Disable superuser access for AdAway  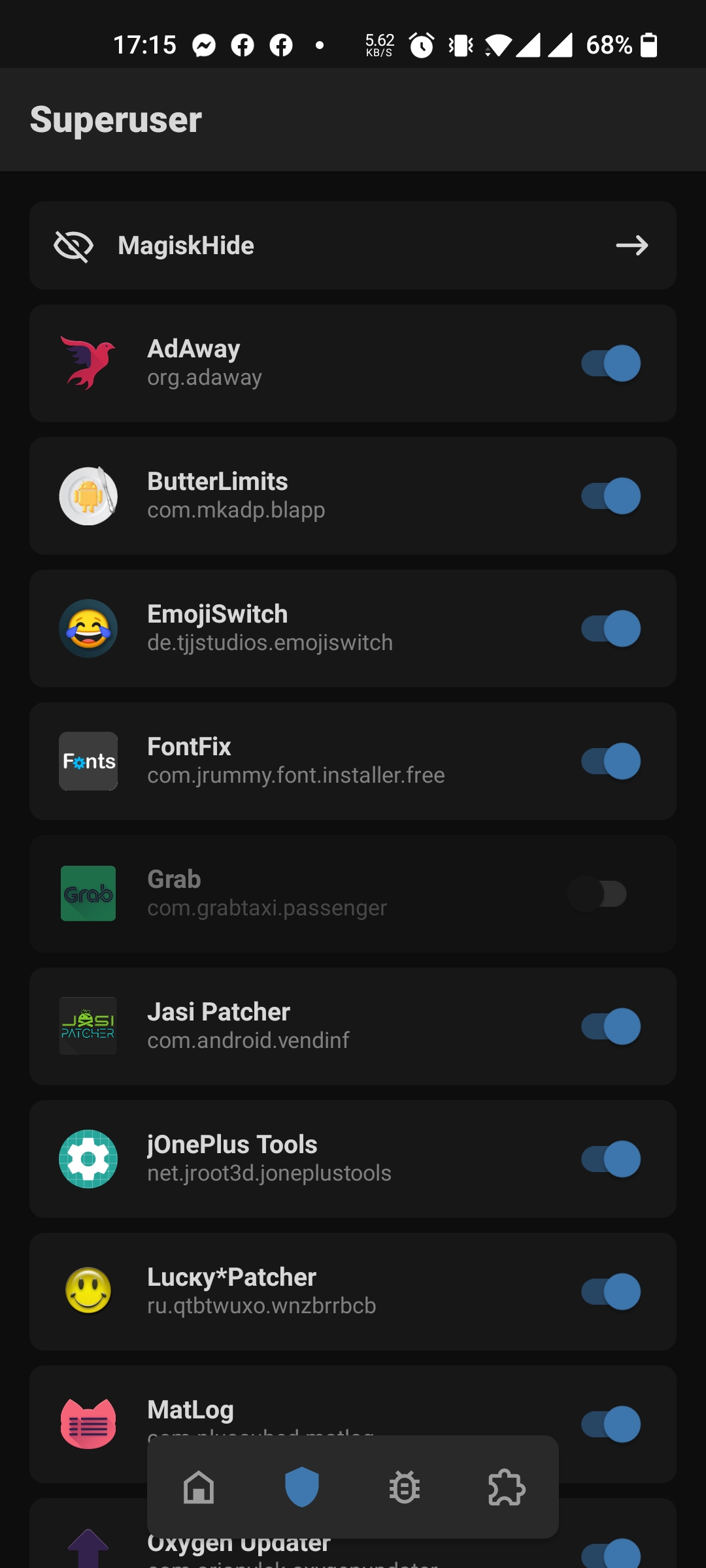point(611,363)
